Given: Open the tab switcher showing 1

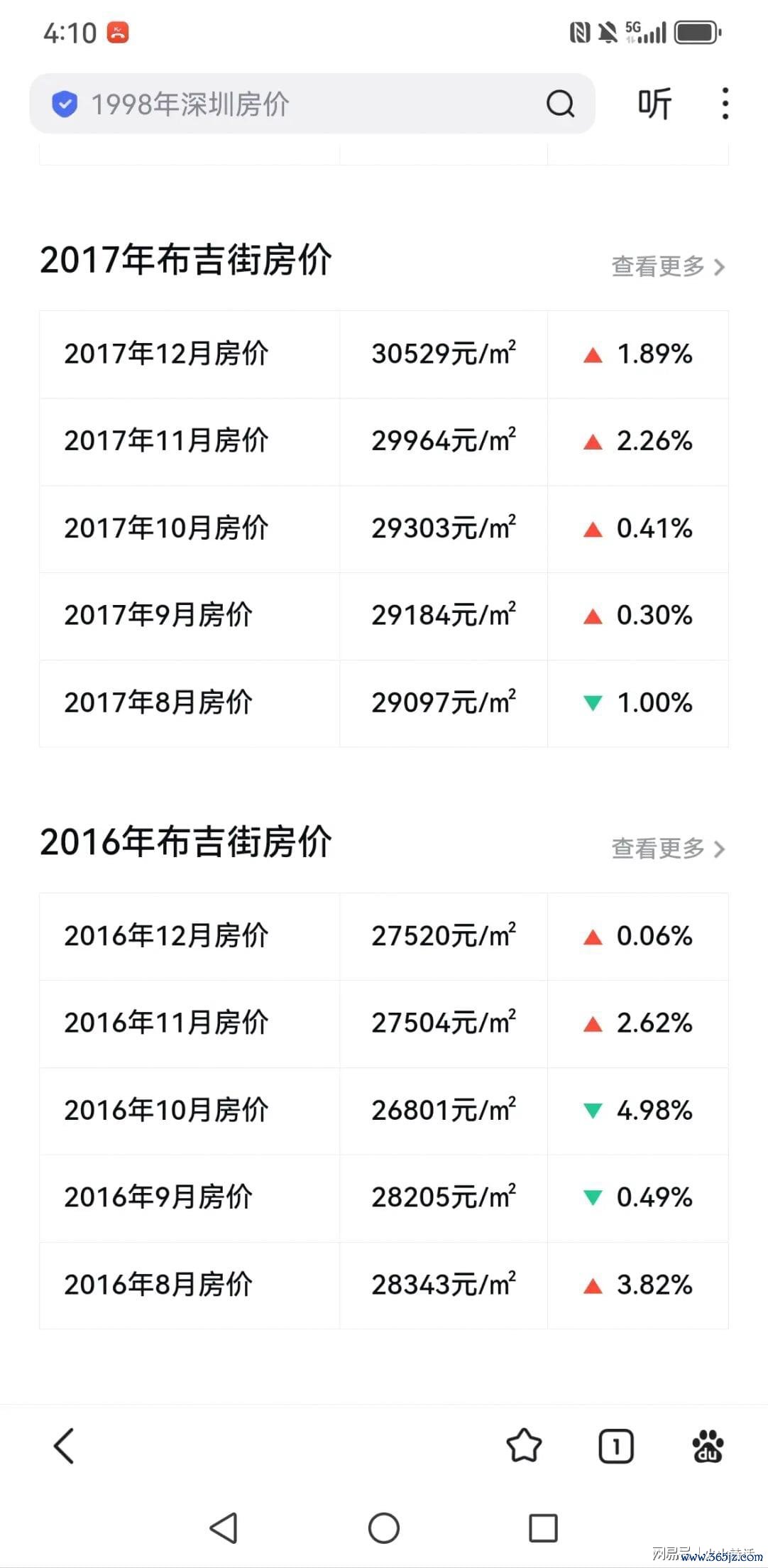Looking at the screenshot, I should pyautogui.click(x=616, y=1447).
